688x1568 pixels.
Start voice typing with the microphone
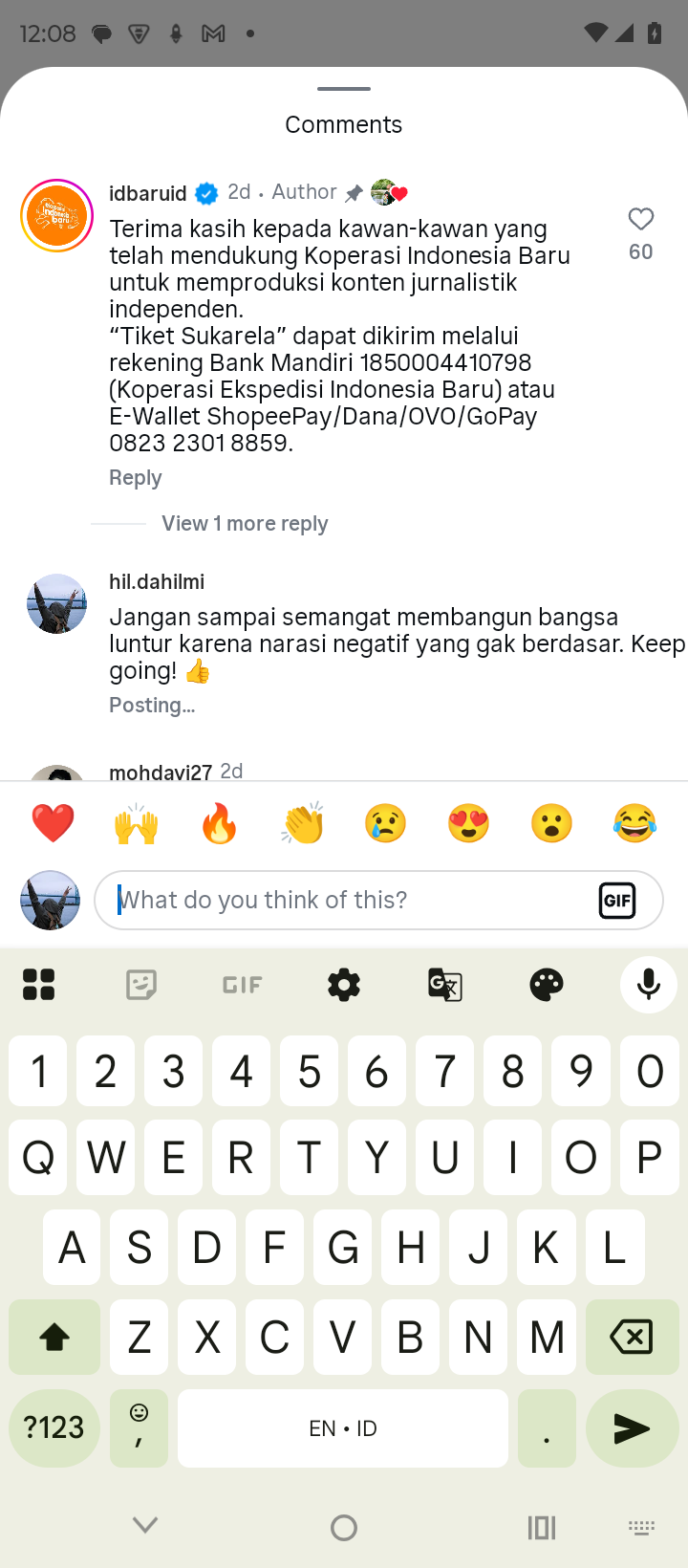pos(648,985)
